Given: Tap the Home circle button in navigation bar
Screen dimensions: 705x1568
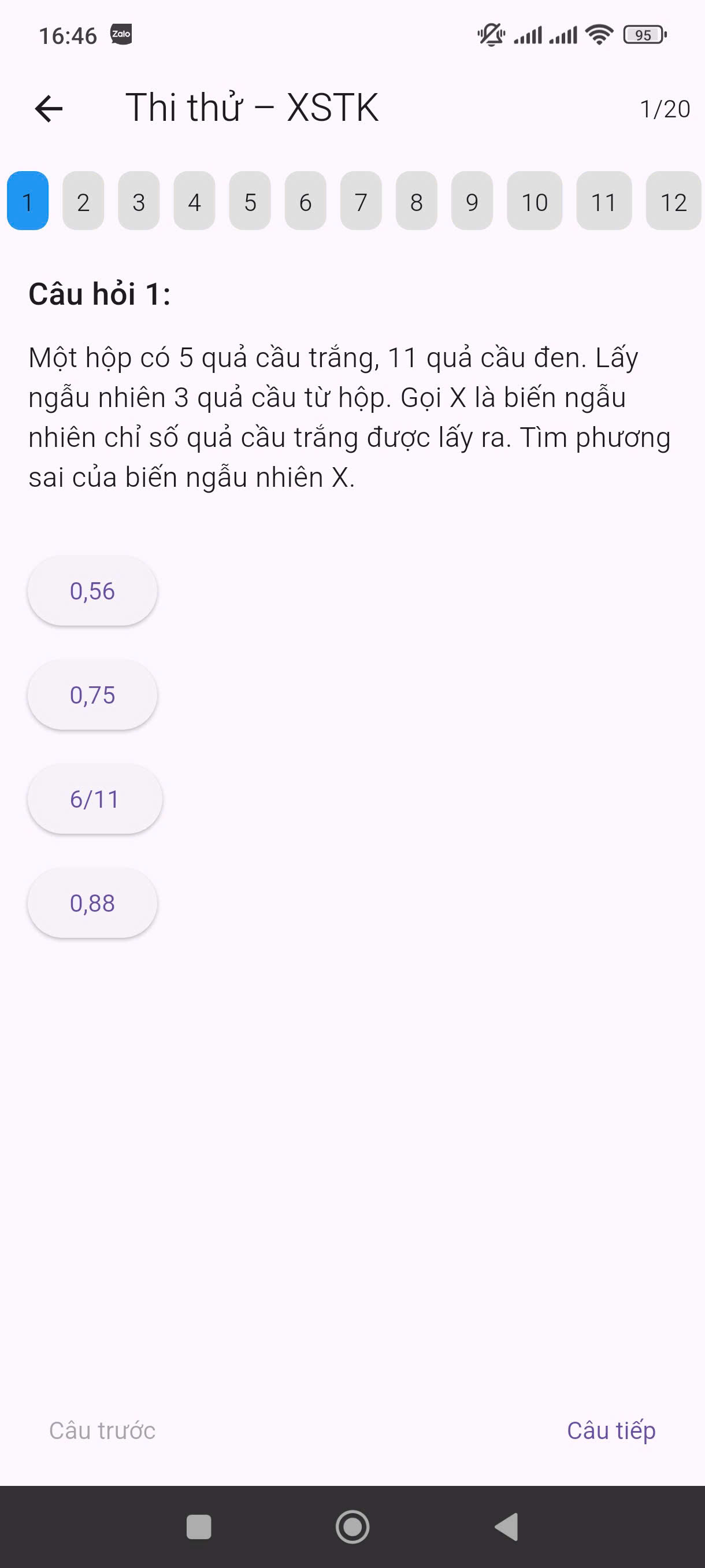Looking at the screenshot, I should tap(352, 1526).
